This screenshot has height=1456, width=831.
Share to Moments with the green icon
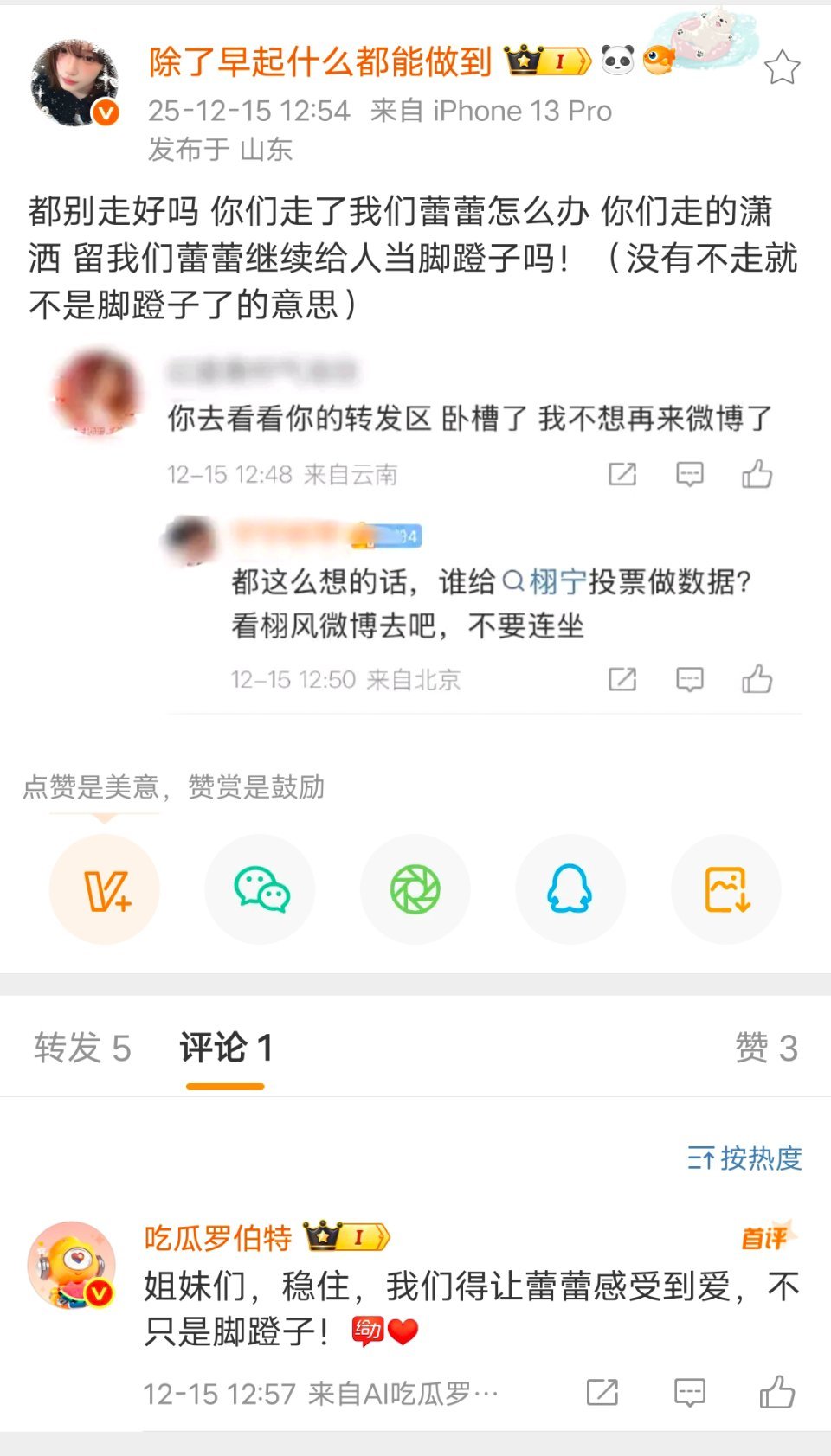pos(415,888)
